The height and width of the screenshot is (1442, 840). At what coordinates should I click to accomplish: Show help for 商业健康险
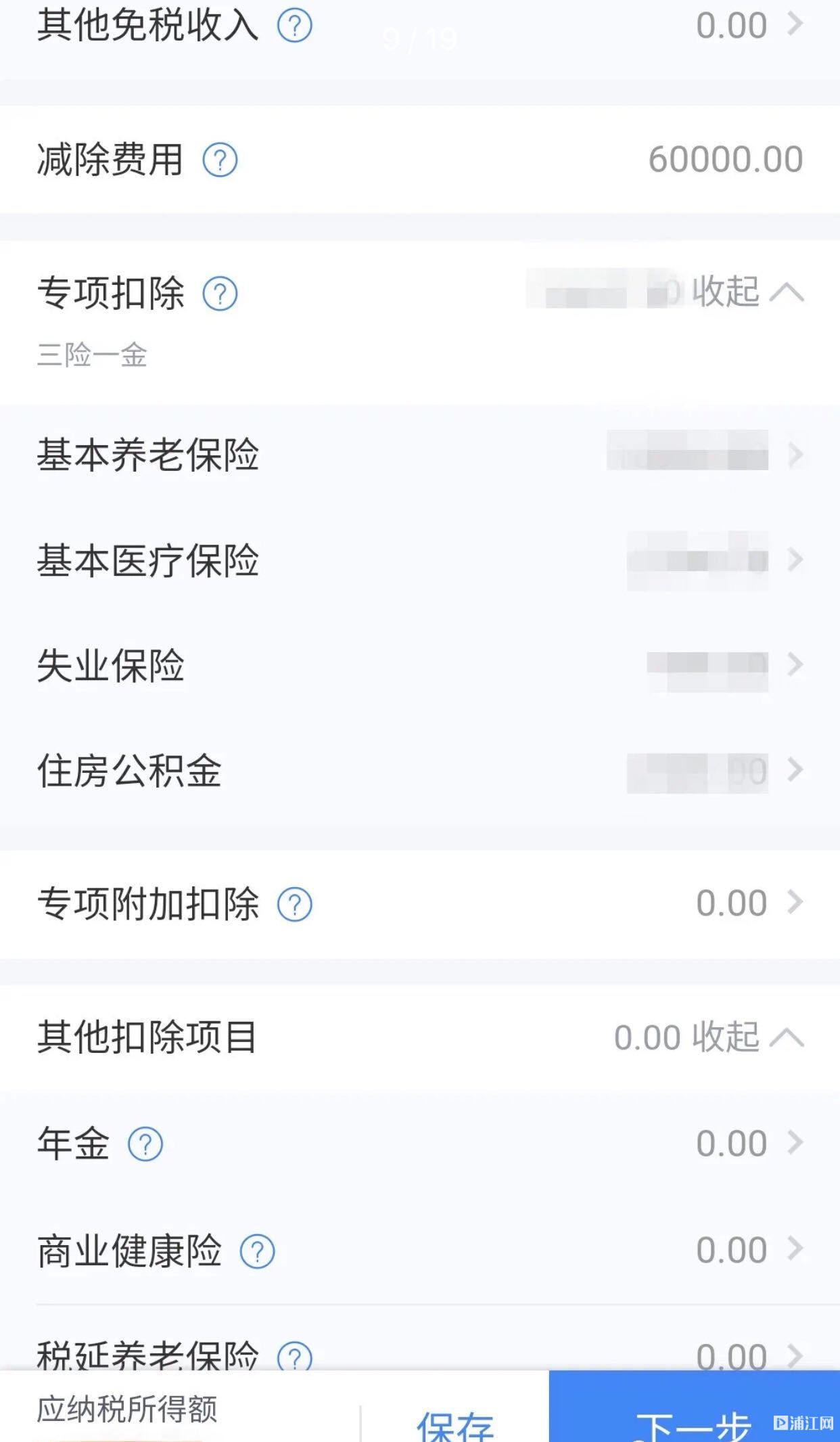point(258,1251)
